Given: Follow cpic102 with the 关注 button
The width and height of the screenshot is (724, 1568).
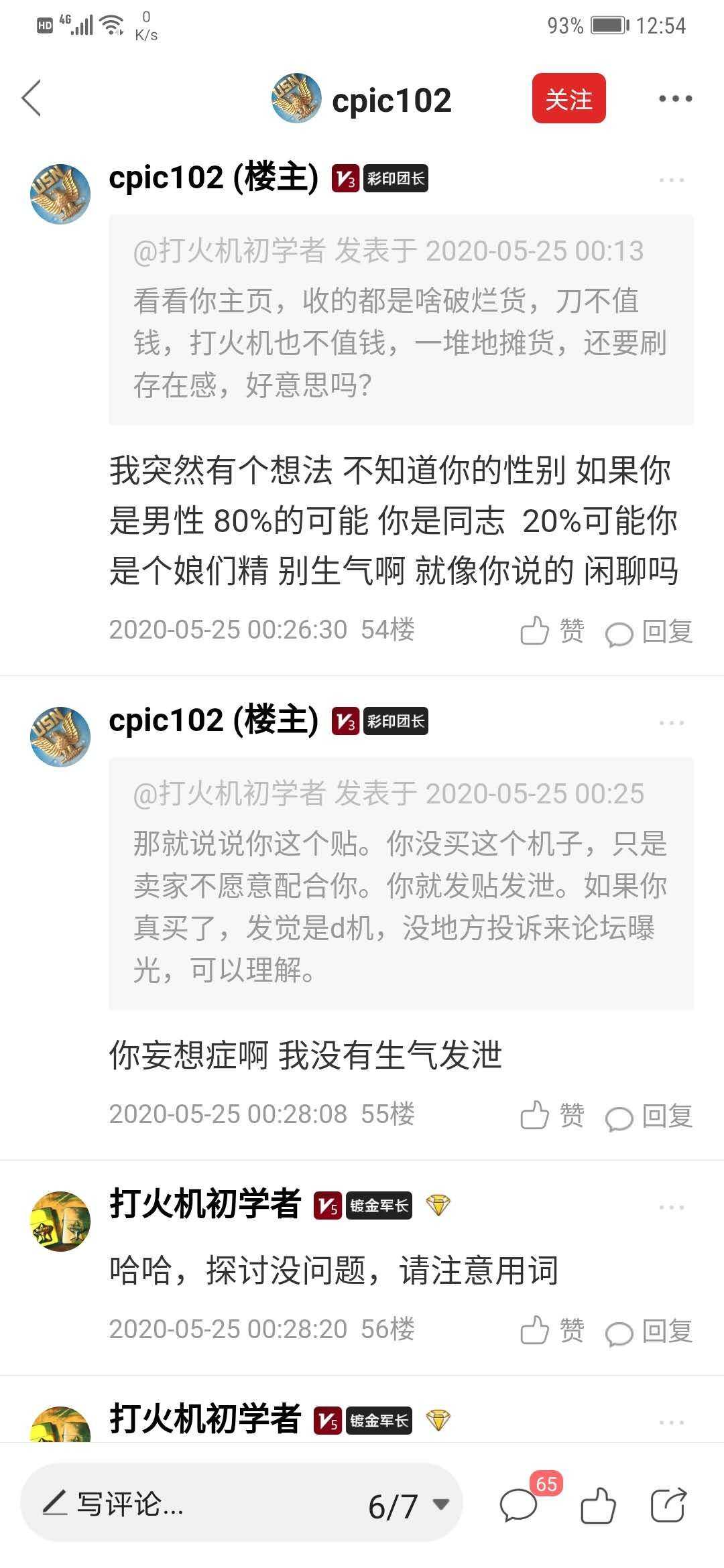Looking at the screenshot, I should [568, 99].
